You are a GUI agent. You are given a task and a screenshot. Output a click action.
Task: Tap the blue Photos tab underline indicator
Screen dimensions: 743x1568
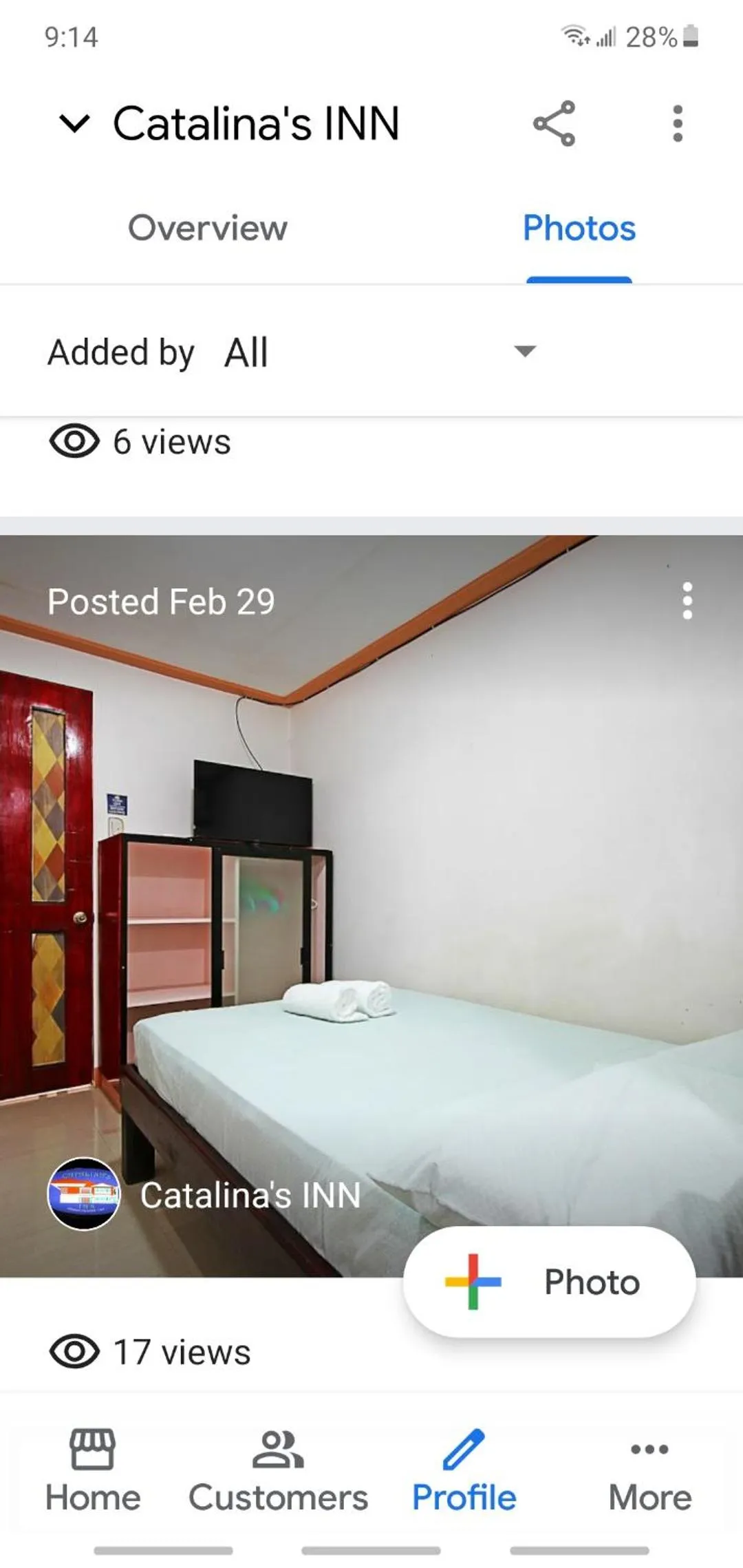(579, 278)
